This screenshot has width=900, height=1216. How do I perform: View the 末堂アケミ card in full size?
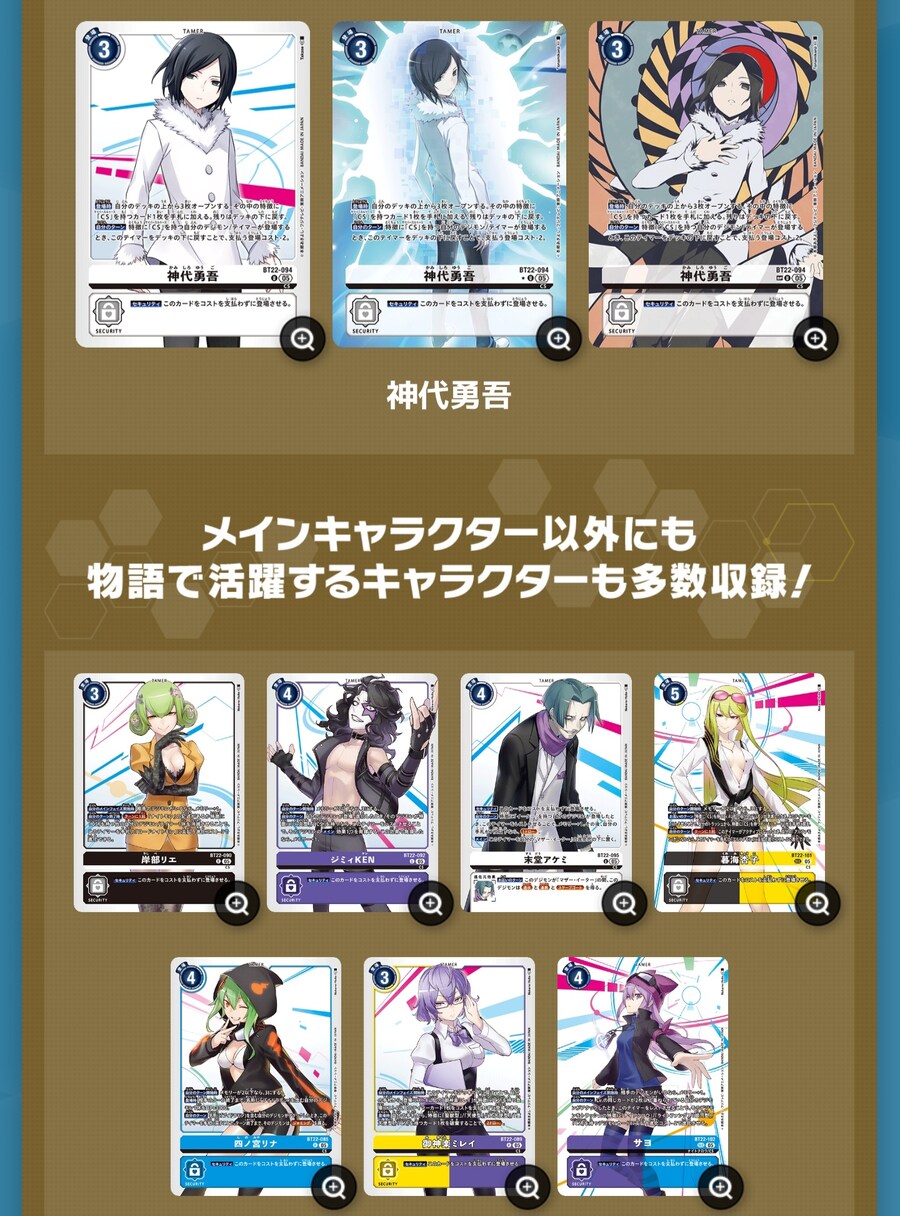[625, 904]
